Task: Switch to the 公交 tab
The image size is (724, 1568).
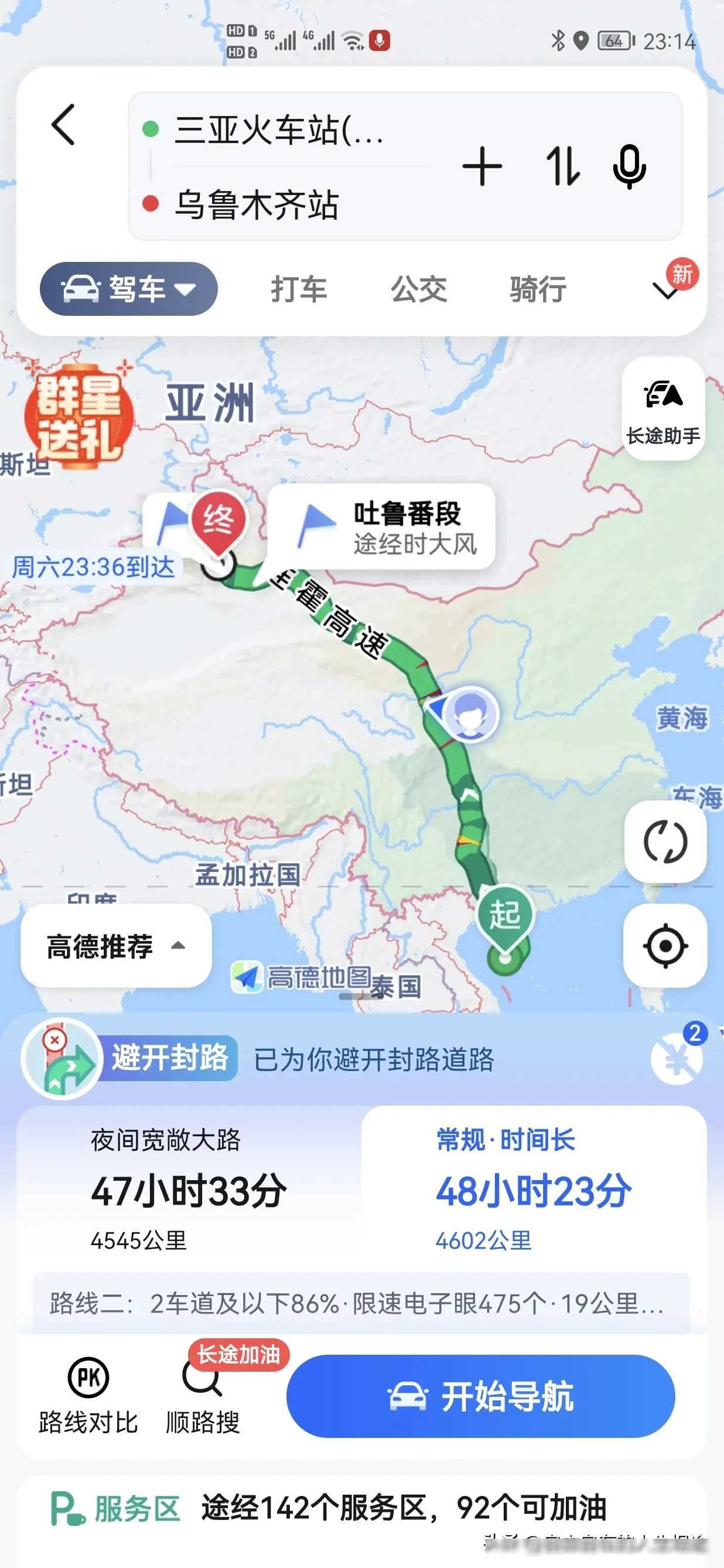Action: [419, 288]
